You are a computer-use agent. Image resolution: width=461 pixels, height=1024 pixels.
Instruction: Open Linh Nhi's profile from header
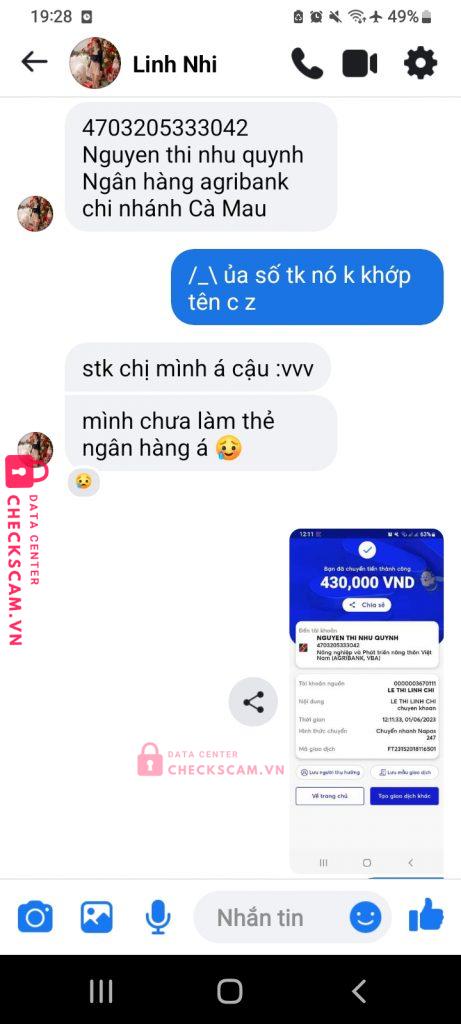175,65
